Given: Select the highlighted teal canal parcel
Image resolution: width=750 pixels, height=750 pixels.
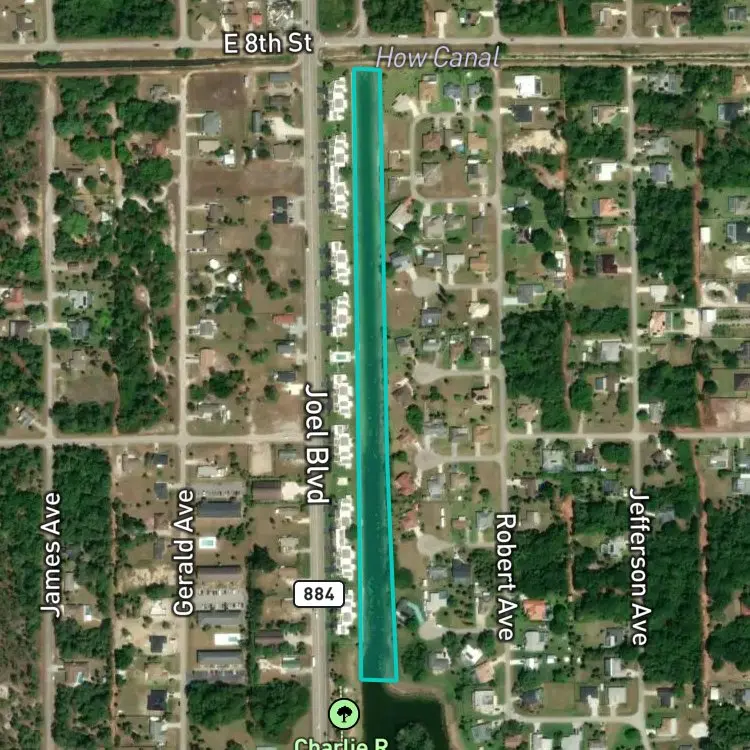Looking at the screenshot, I should tap(375, 375).
